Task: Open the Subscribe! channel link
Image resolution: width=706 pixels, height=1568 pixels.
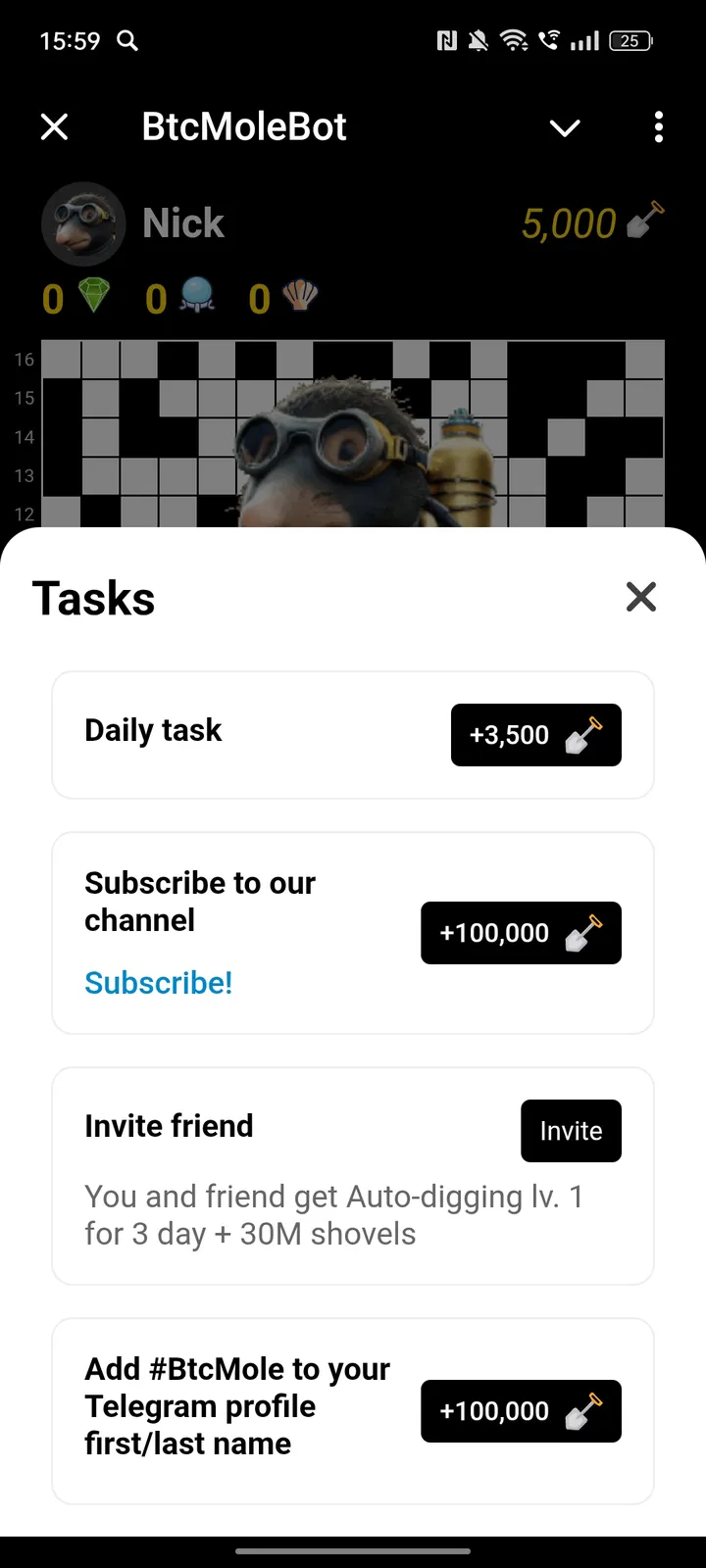Action: coord(158,983)
